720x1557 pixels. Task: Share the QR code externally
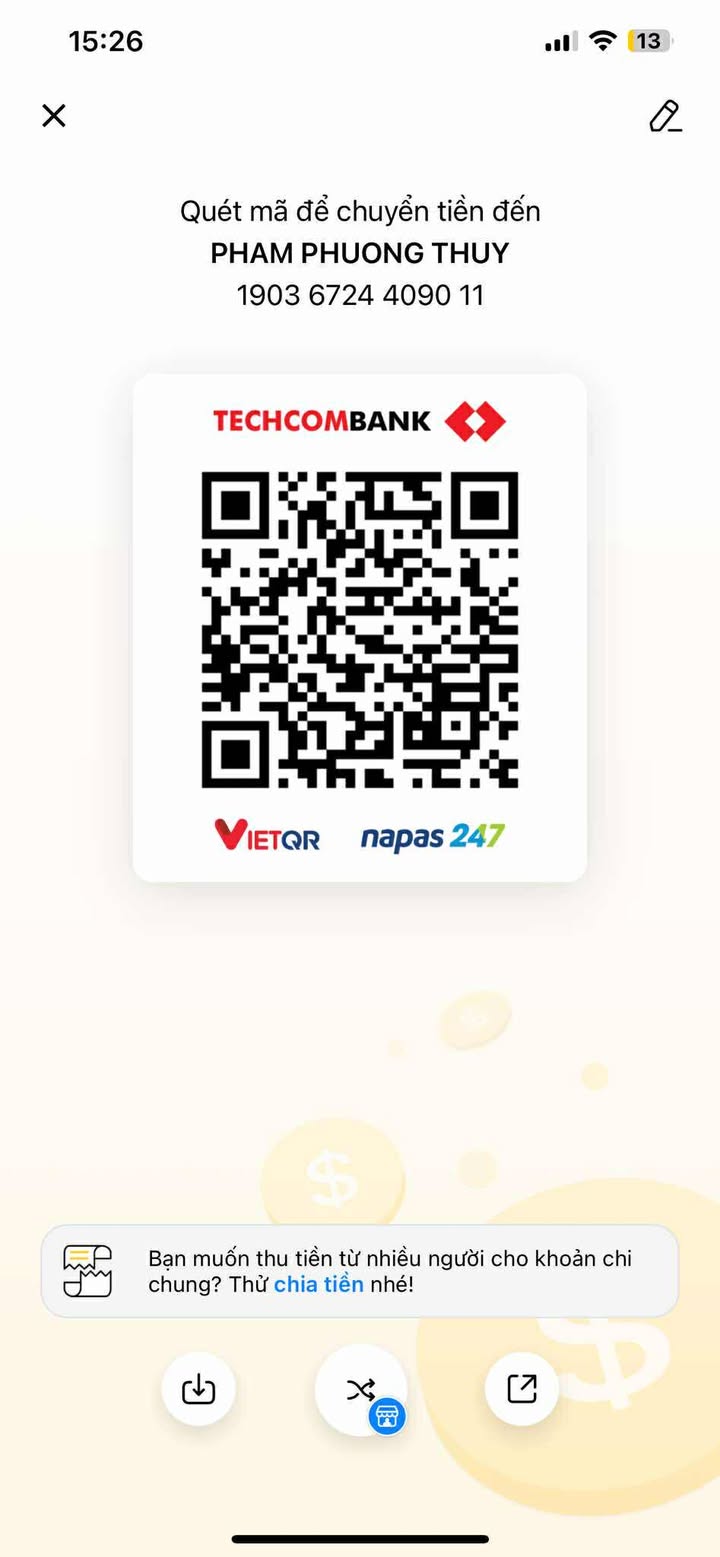[522, 1389]
